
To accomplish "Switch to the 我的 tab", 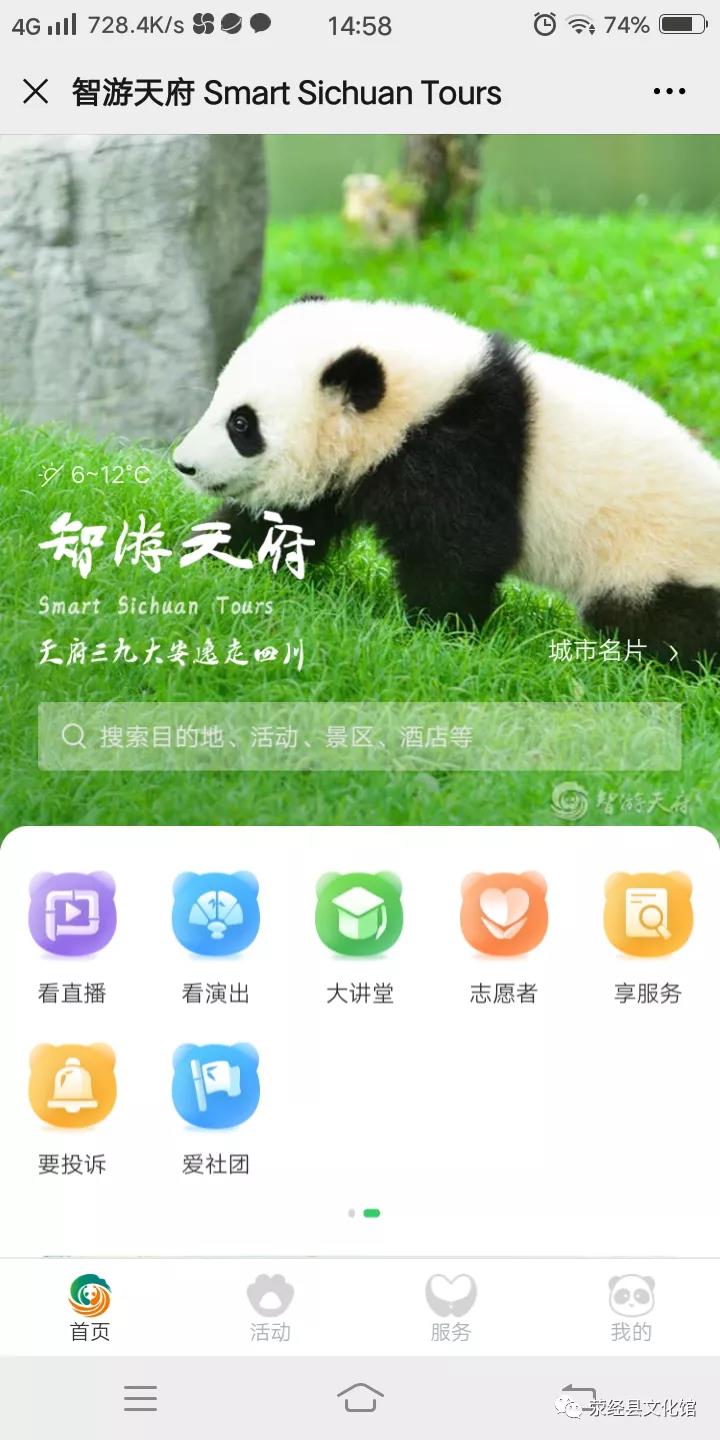I will pos(631,1308).
